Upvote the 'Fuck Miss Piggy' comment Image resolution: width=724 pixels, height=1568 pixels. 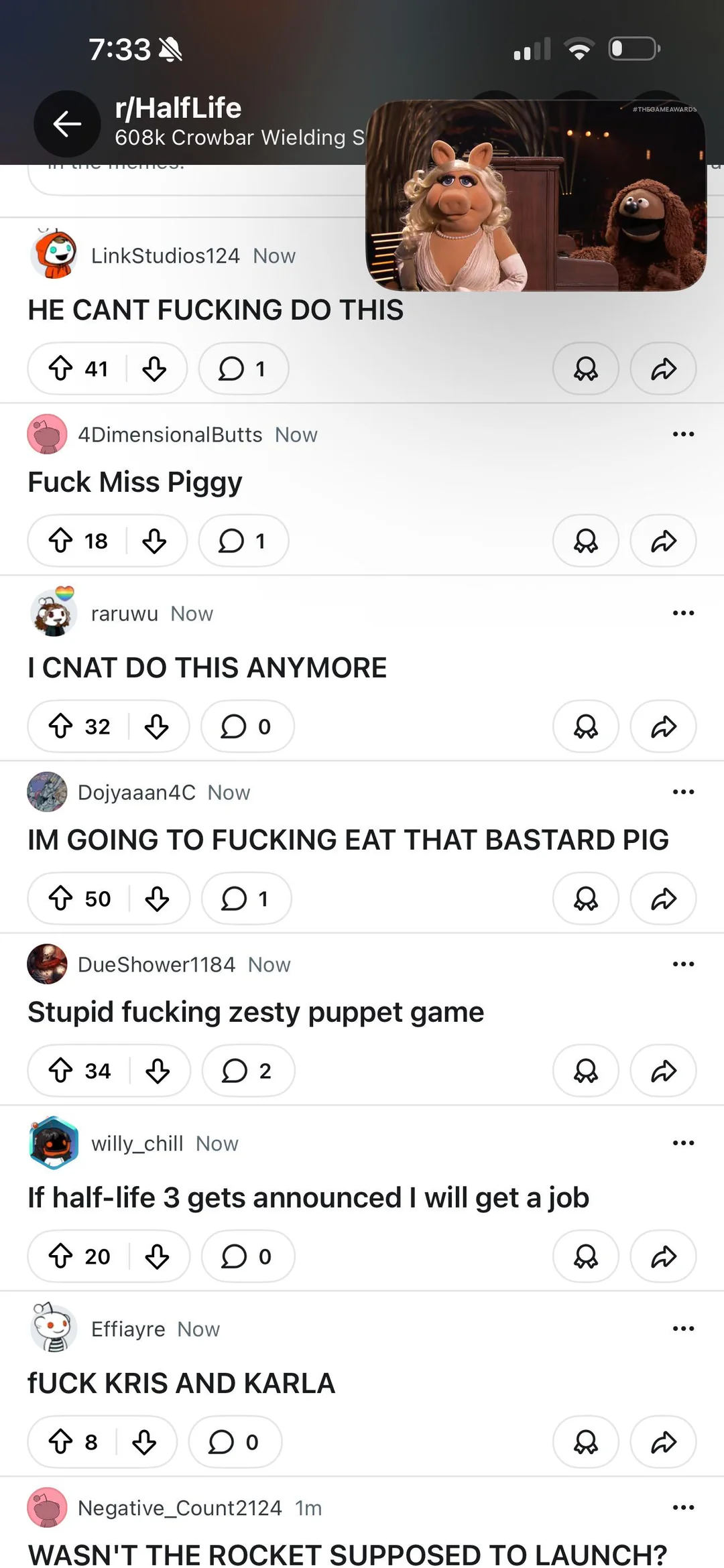61,541
